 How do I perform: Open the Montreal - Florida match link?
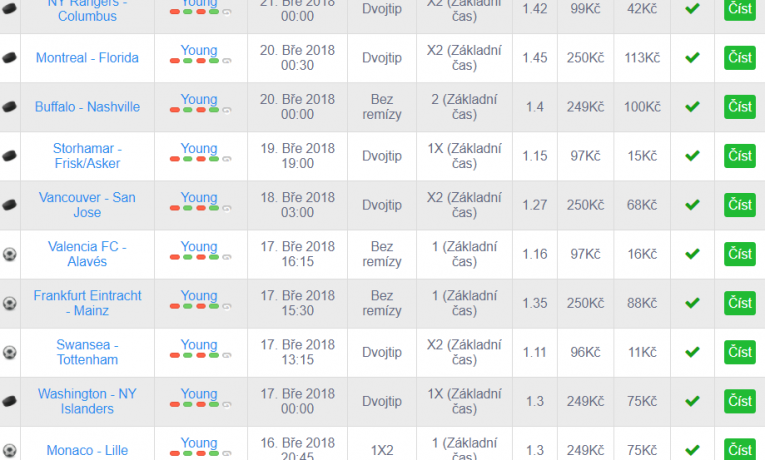(87, 58)
